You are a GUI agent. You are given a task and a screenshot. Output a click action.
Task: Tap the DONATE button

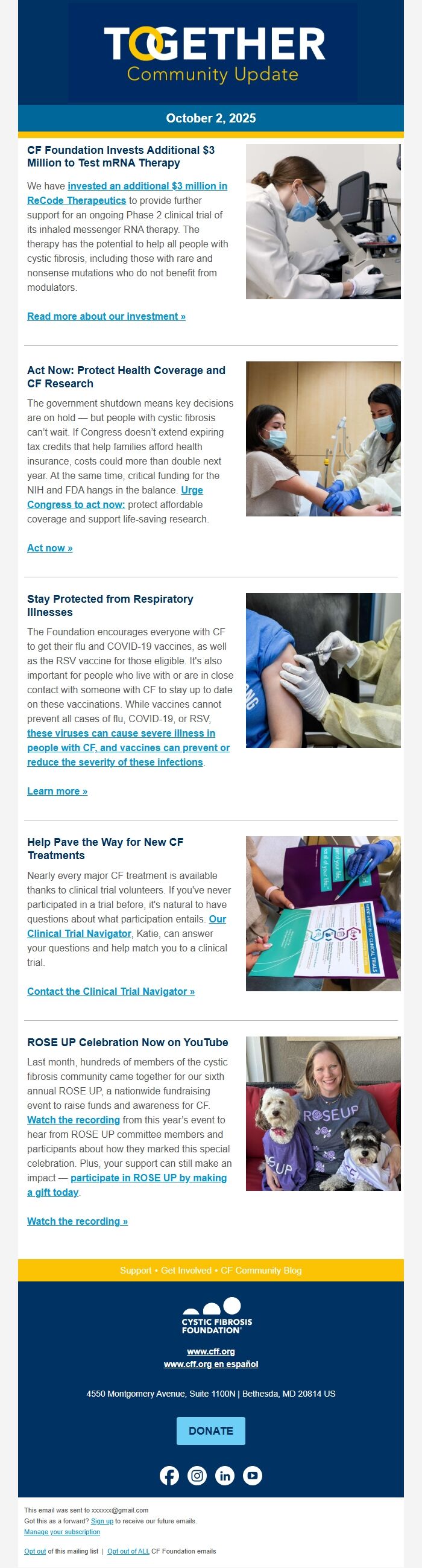pyautogui.click(x=210, y=1430)
